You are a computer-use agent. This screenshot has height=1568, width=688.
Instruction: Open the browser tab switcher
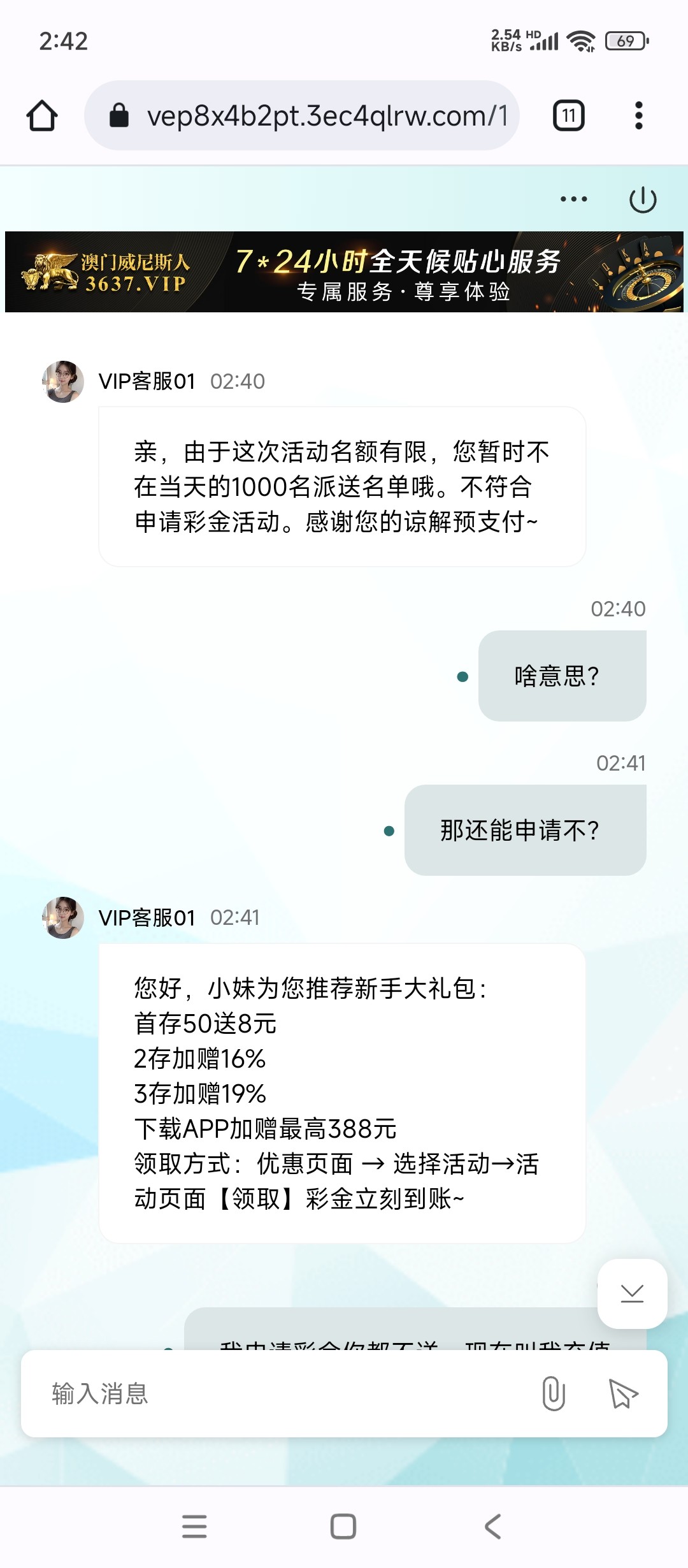(x=568, y=116)
